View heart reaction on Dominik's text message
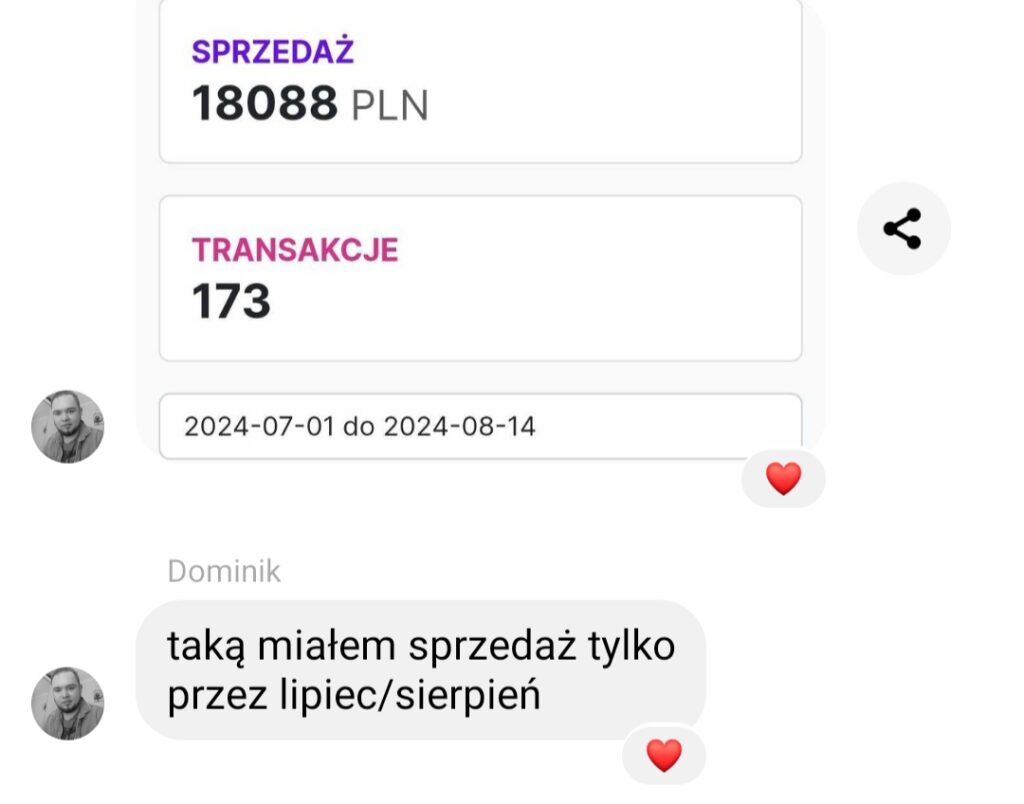 664,755
